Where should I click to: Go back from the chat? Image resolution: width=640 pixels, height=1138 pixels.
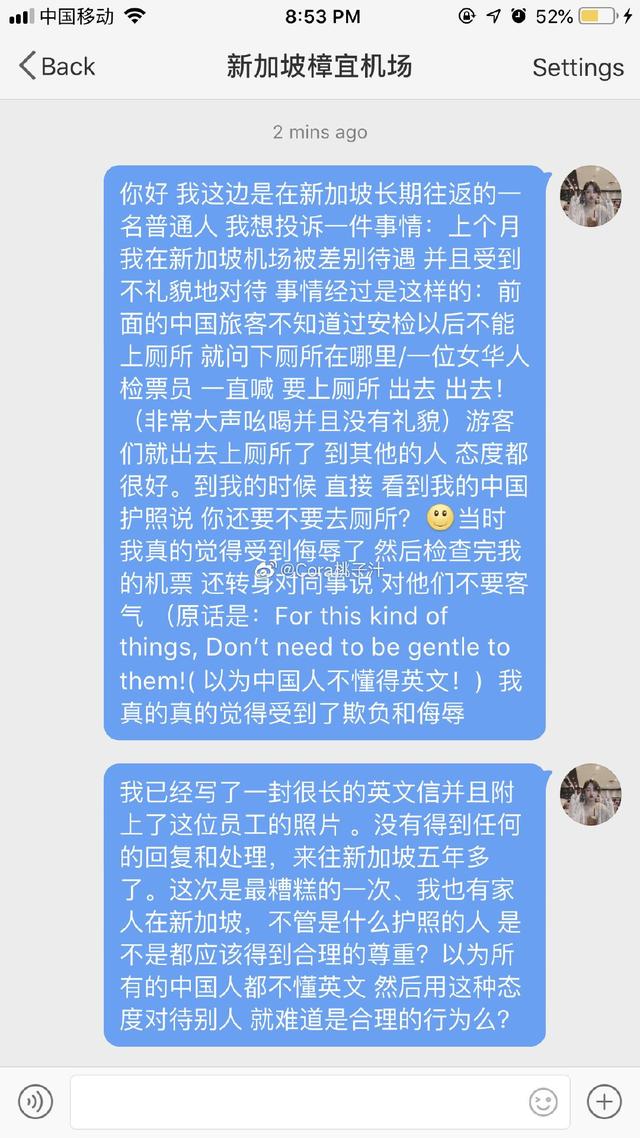point(57,67)
